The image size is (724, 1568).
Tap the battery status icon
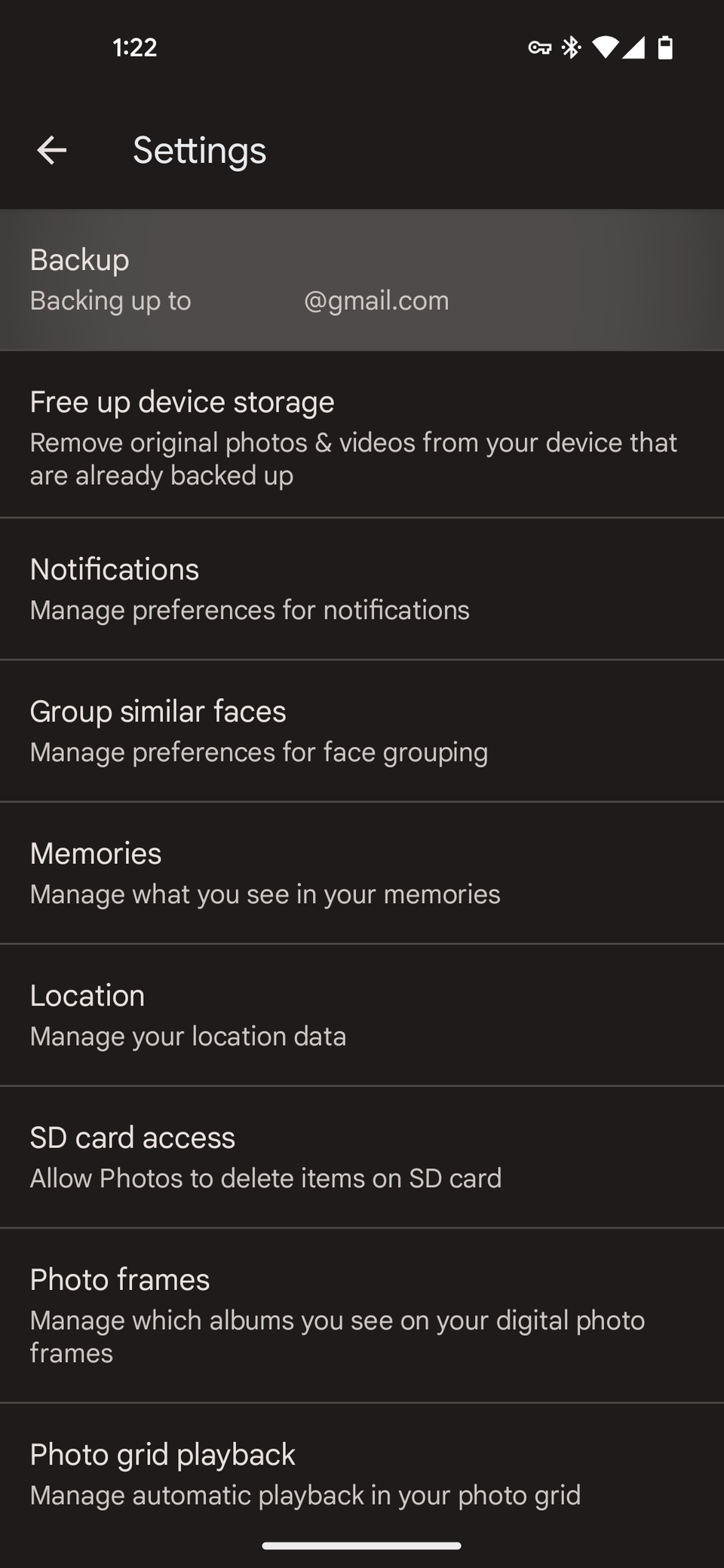click(x=667, y=47)
